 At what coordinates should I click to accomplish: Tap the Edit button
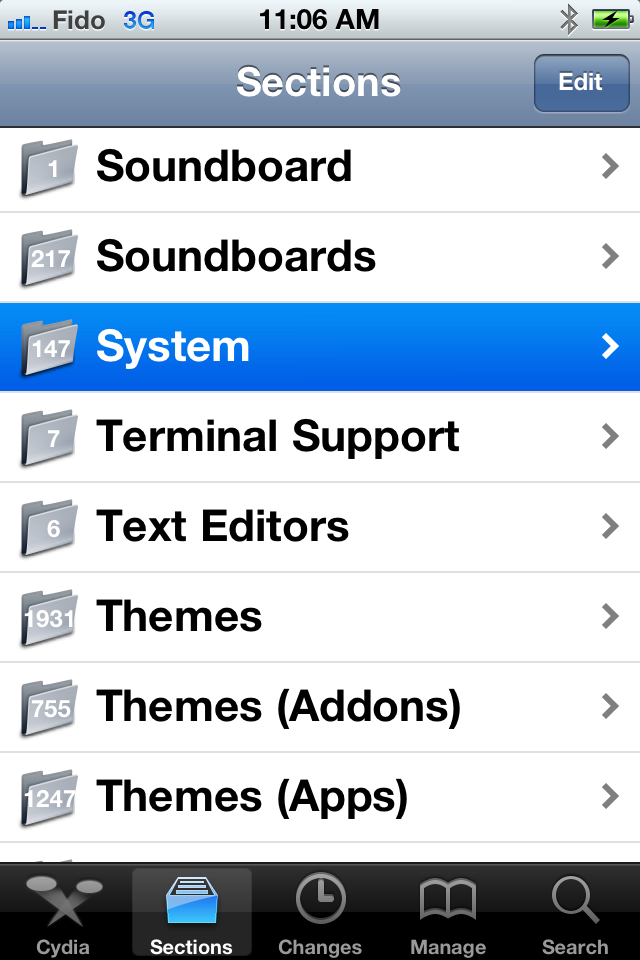click(x=580, y=83)
